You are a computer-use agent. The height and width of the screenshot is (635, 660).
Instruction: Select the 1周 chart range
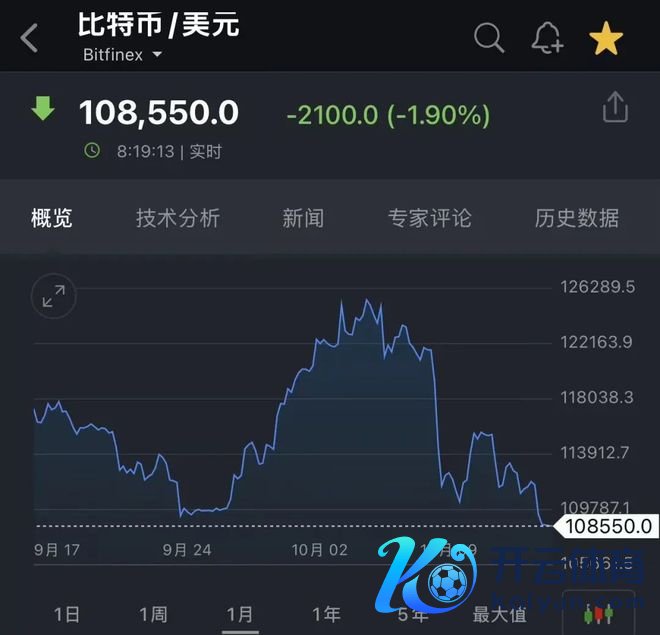pyautogui.click(x=153, y=614)
